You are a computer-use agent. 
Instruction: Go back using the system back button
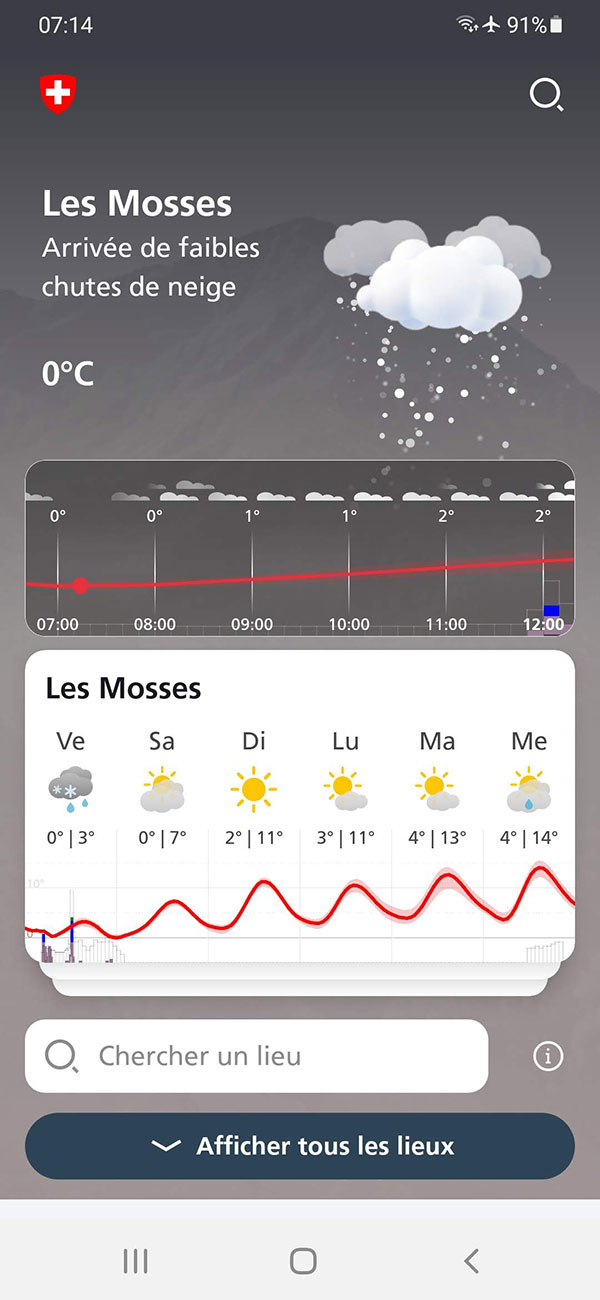[472, 1261]
